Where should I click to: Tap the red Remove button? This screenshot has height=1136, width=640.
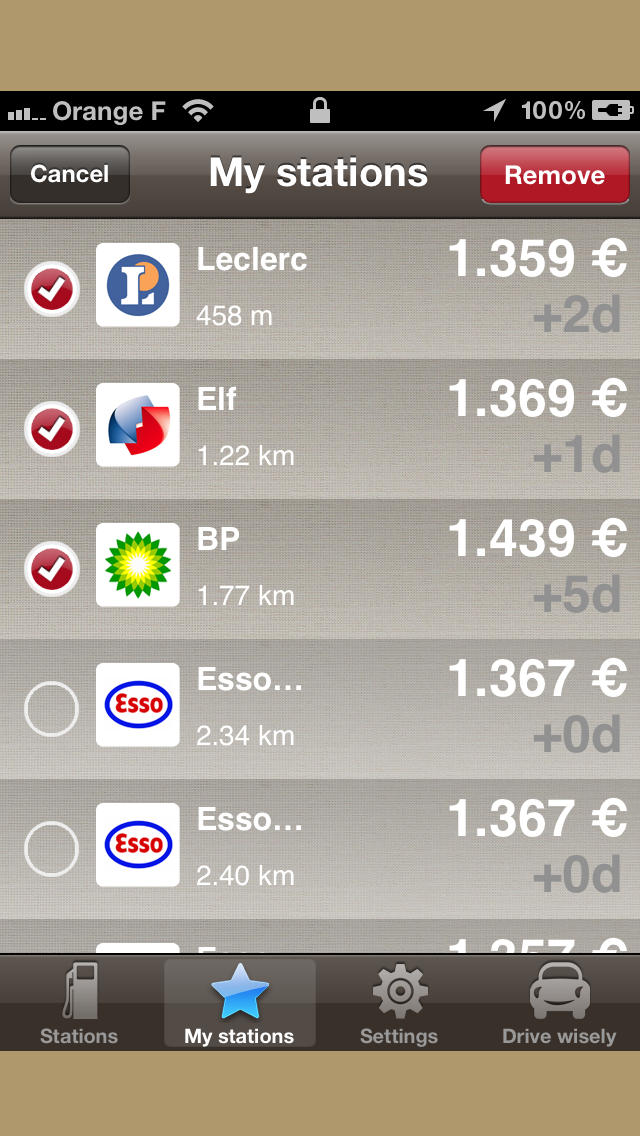pos(554,175)
